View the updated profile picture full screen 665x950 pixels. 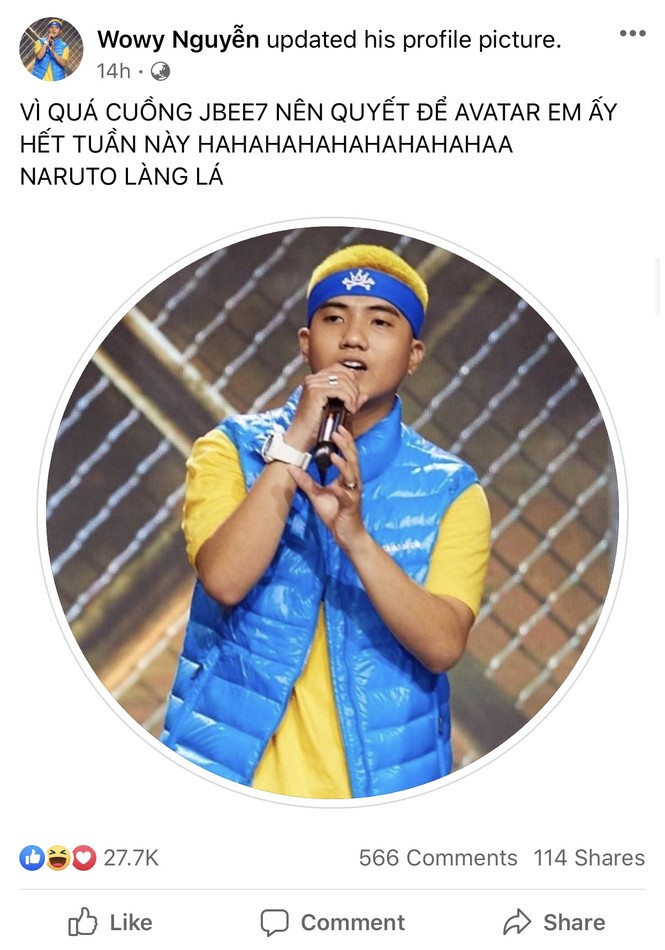[332, 513]
